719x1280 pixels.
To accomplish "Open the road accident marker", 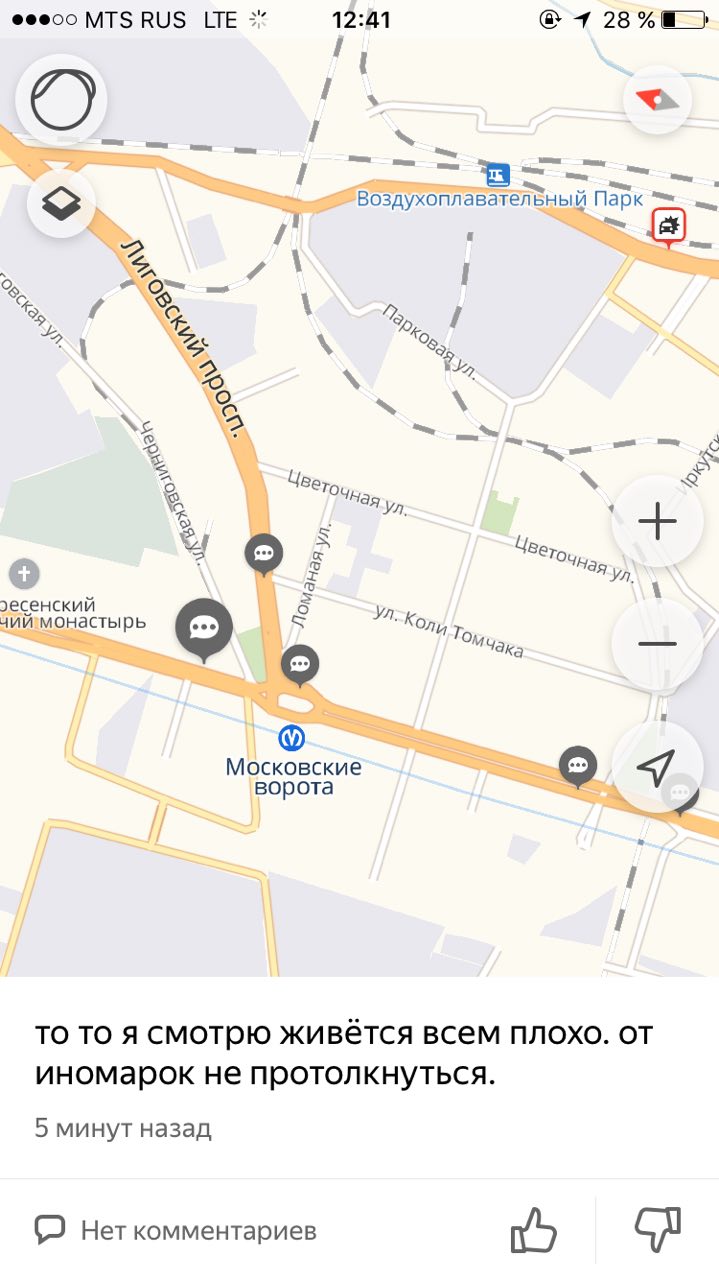I will click(668, 225).
